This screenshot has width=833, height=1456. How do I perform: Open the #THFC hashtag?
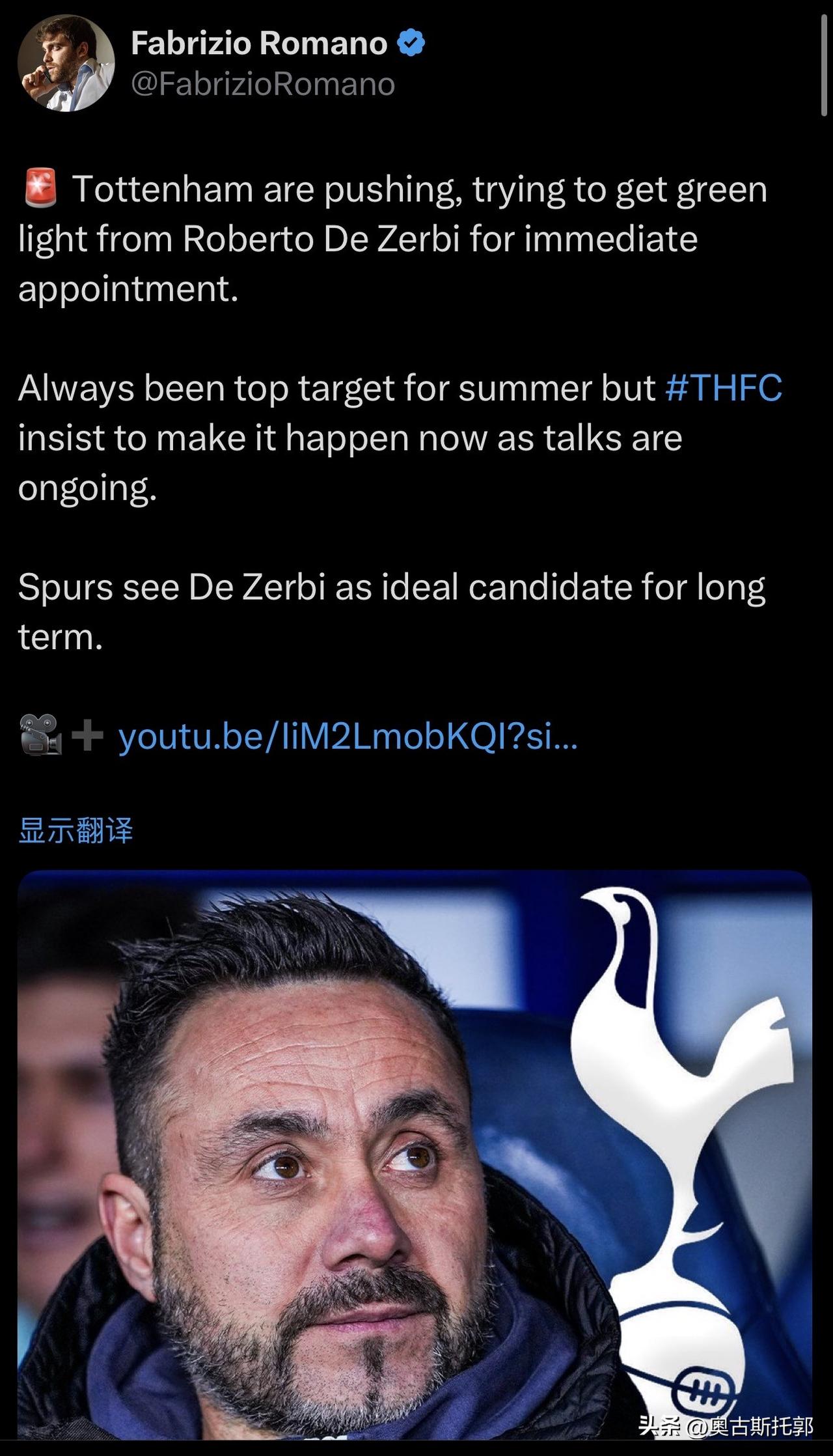pyautogui.click(x=724, y=388)
